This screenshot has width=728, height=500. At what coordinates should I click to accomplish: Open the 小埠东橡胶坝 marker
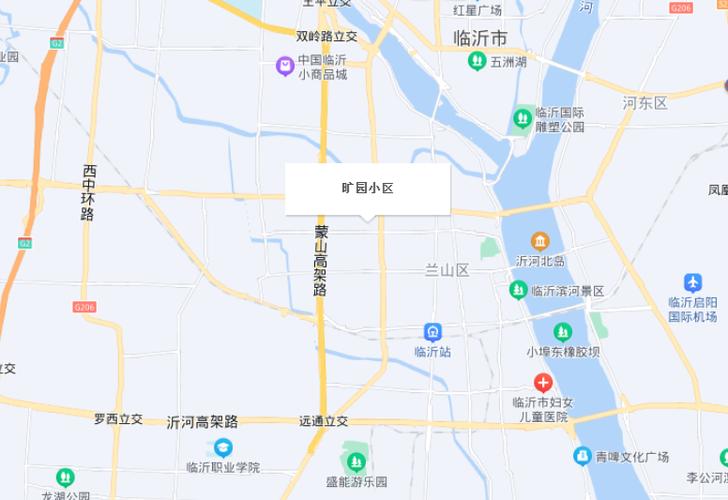point(563,331)
